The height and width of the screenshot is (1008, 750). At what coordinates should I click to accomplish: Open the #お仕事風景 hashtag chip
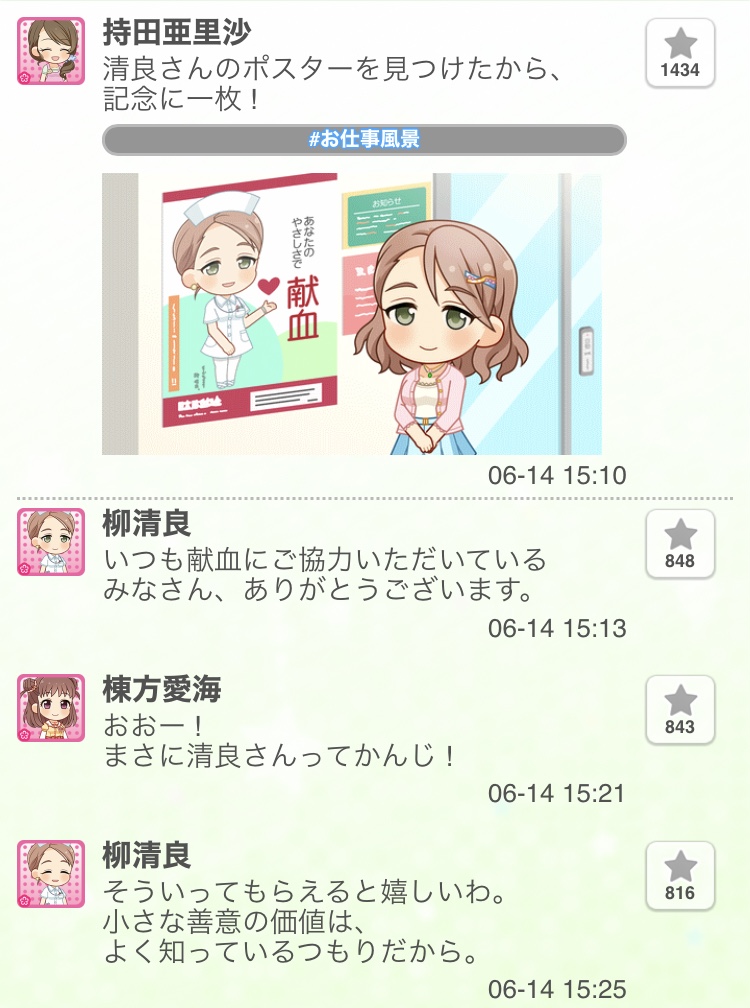[x=364, y=140]
